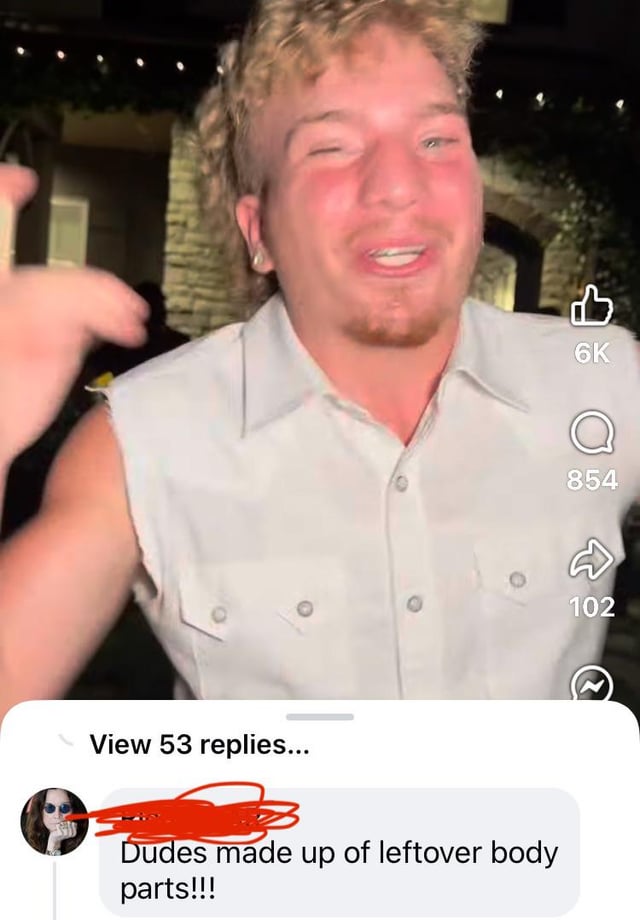Send this video via the Messenger icon

pos(592,684)
